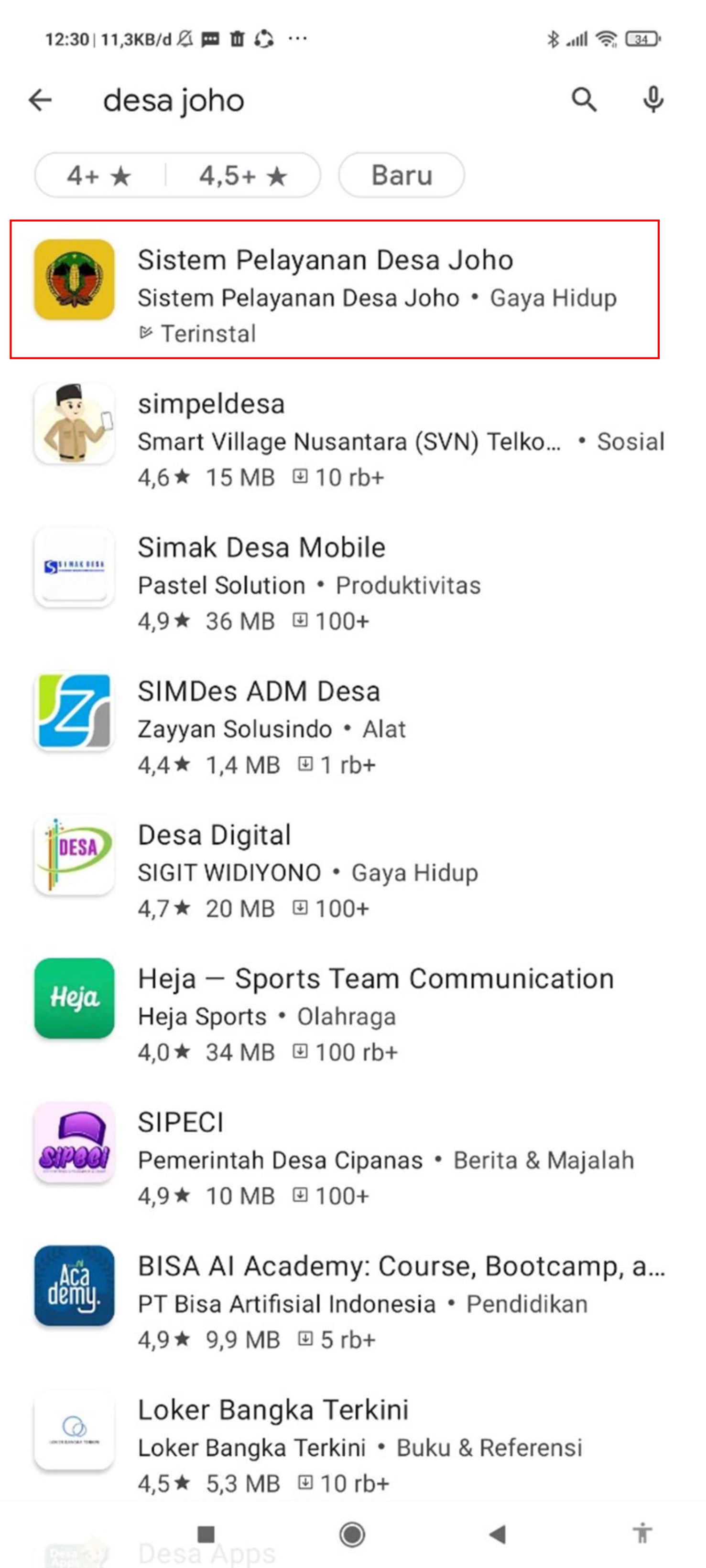706x1568 pixels.
Task: Select SIMDes ADM Desa result
Action: 259,691
